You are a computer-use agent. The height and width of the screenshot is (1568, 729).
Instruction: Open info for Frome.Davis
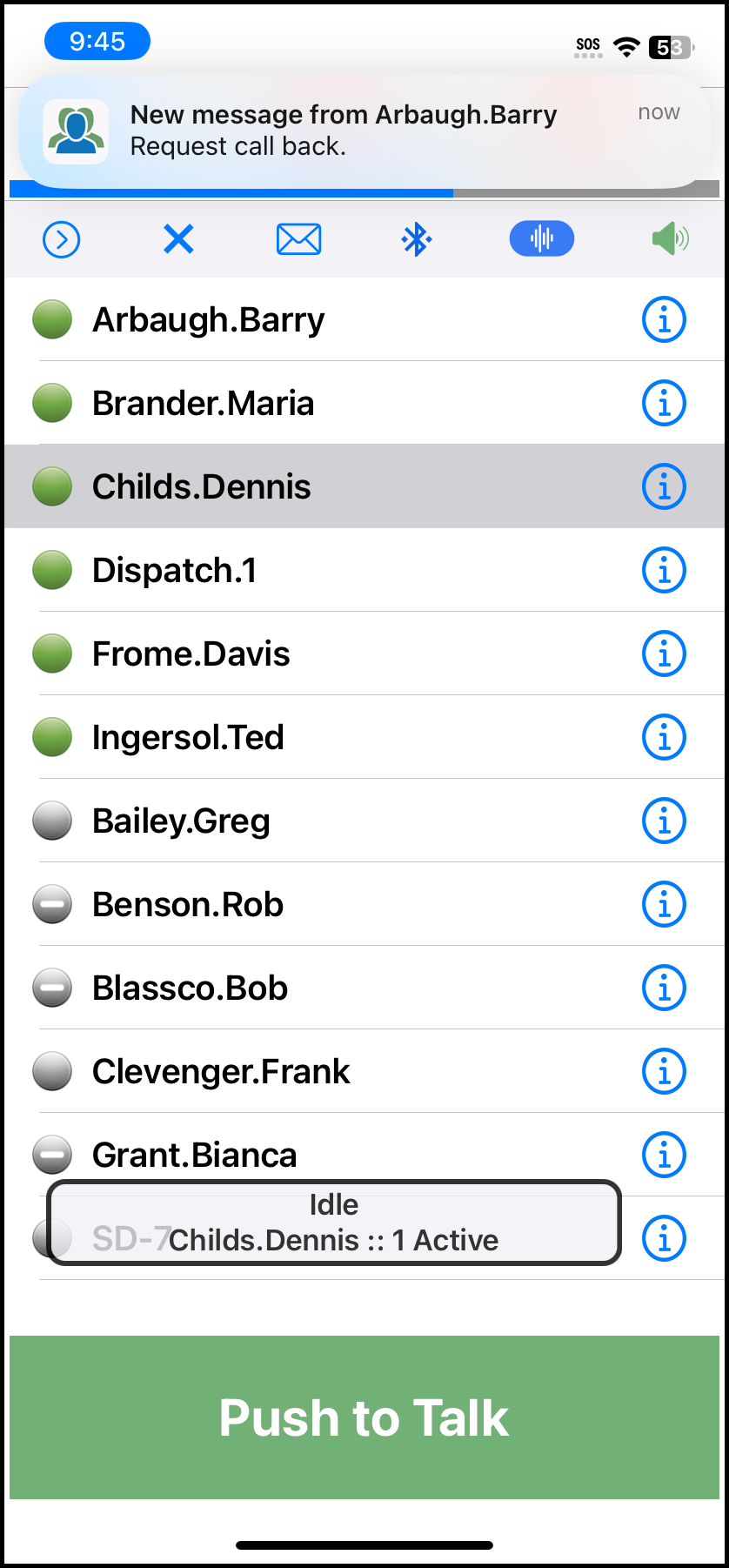click(x=664, y=653)
